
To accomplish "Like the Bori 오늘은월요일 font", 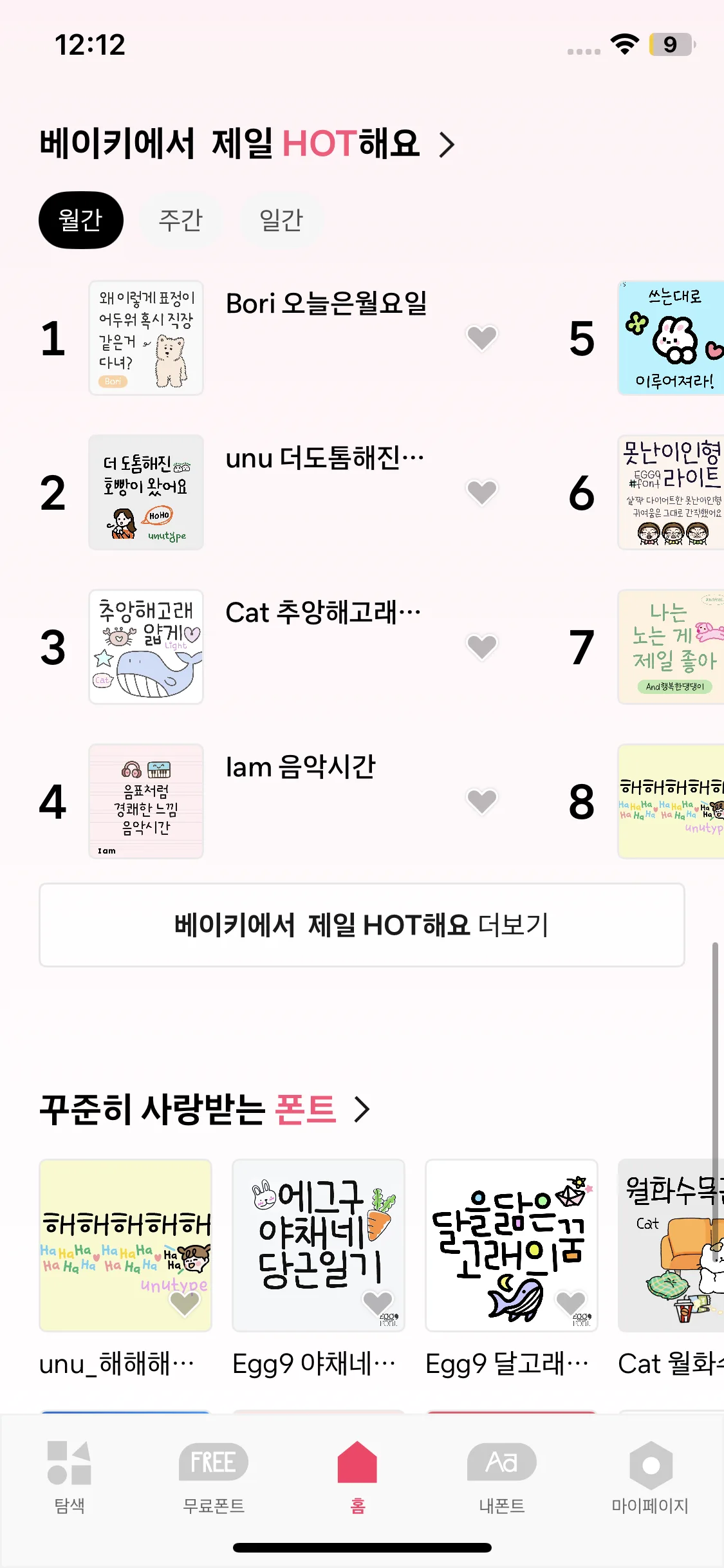I will 481,337.
